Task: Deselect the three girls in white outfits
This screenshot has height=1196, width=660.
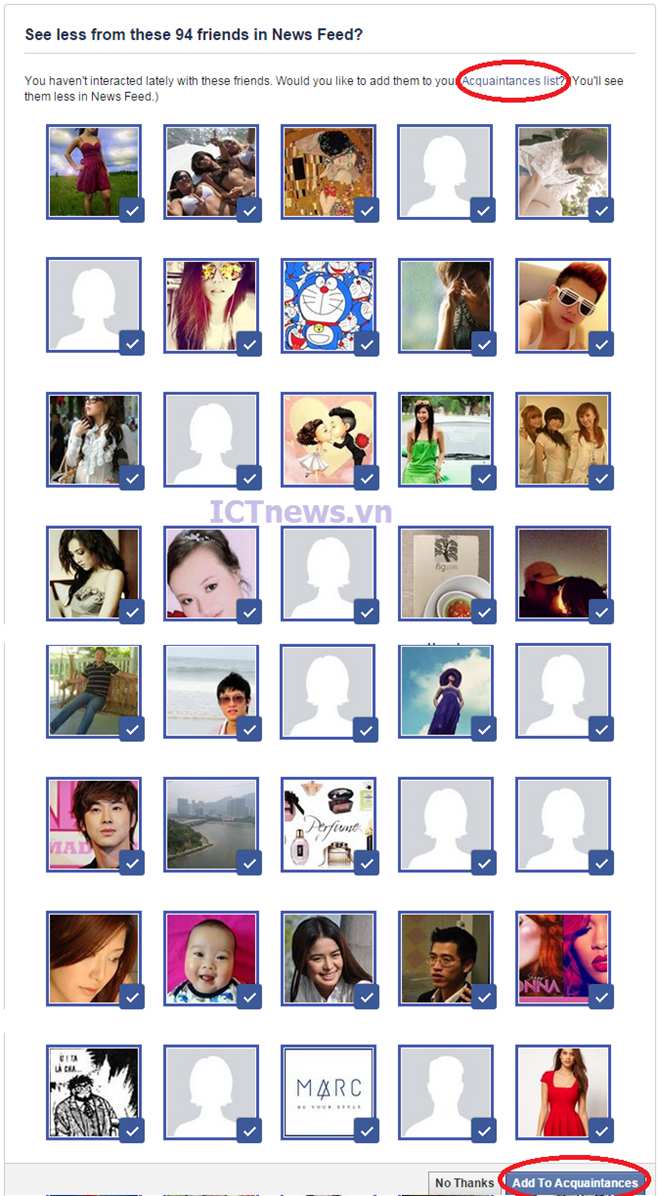Action: point(601,477)
